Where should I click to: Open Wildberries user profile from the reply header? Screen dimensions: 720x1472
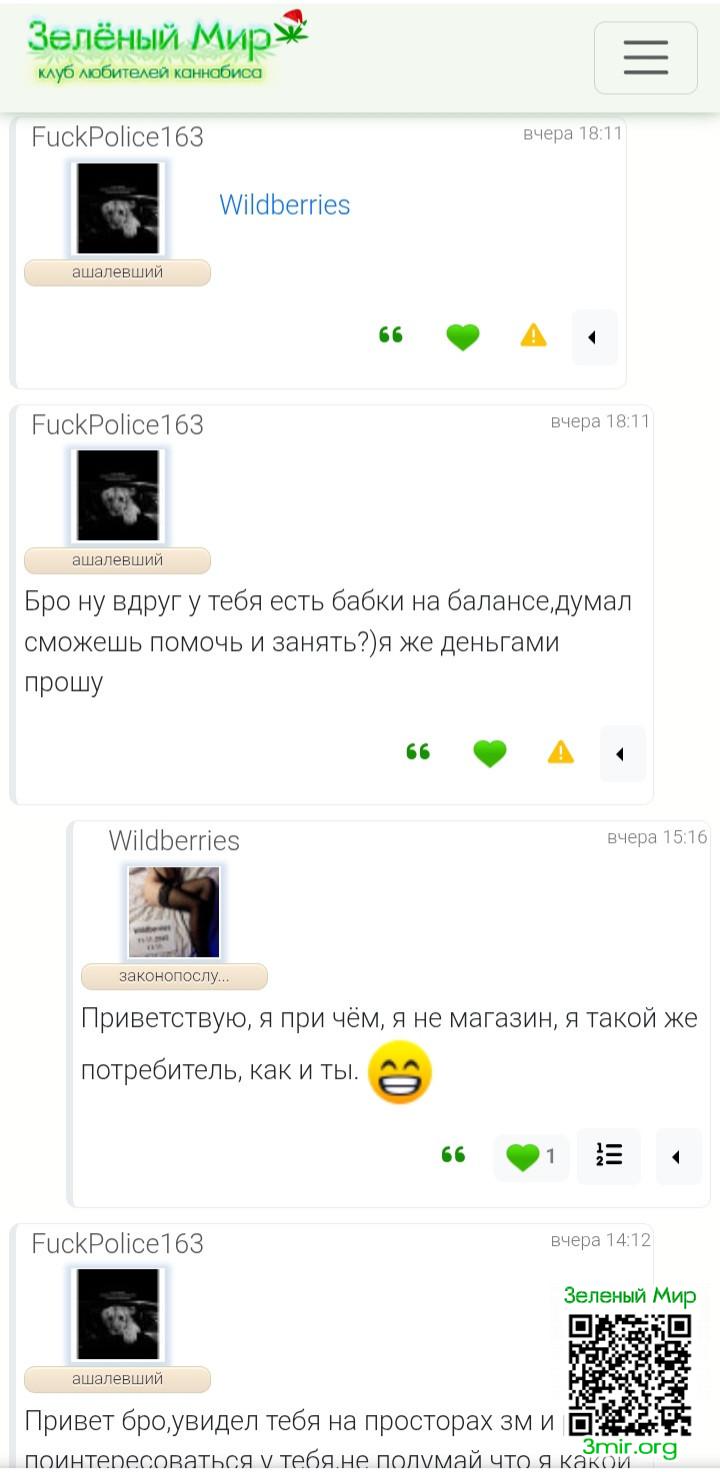pos(174,841)
